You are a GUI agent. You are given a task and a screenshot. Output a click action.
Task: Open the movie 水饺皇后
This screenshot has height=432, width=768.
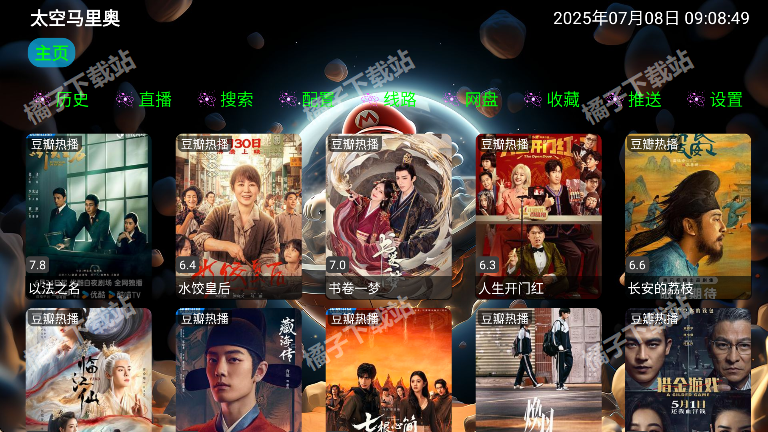click(238, 215)
